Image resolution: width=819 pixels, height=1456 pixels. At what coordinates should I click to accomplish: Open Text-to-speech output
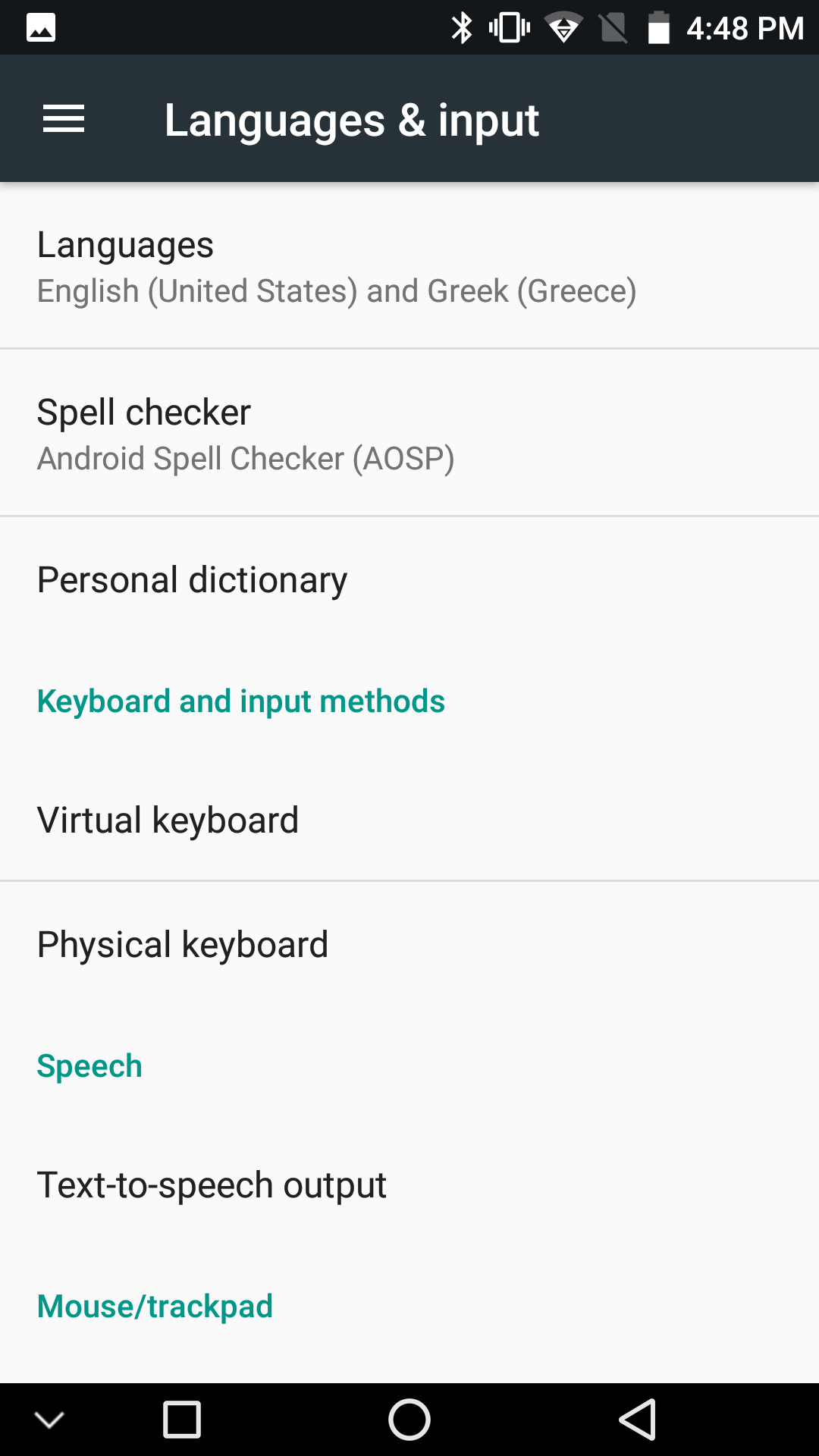point(409,1185)
